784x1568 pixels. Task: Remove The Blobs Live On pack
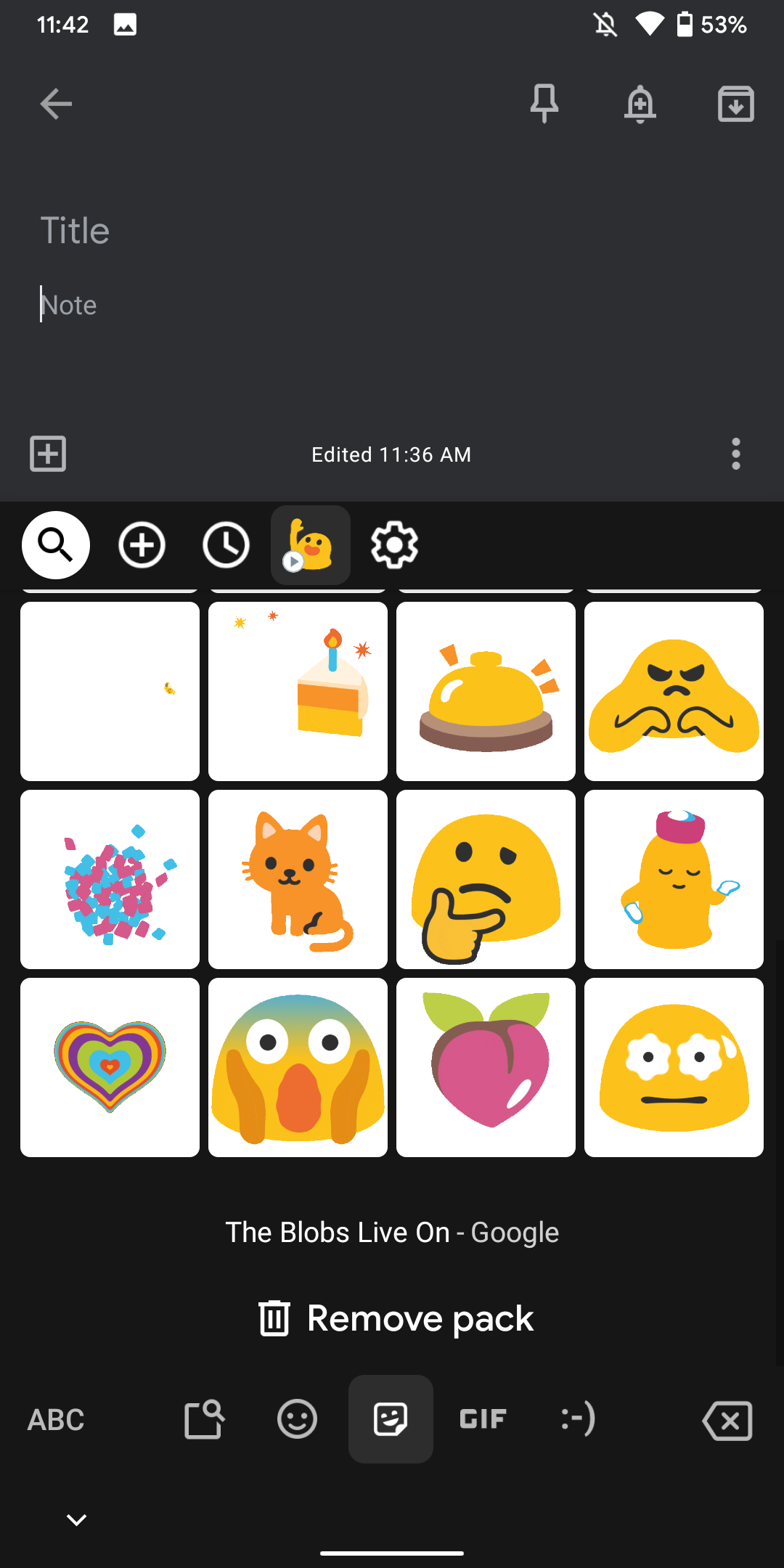pos(396,1318)
